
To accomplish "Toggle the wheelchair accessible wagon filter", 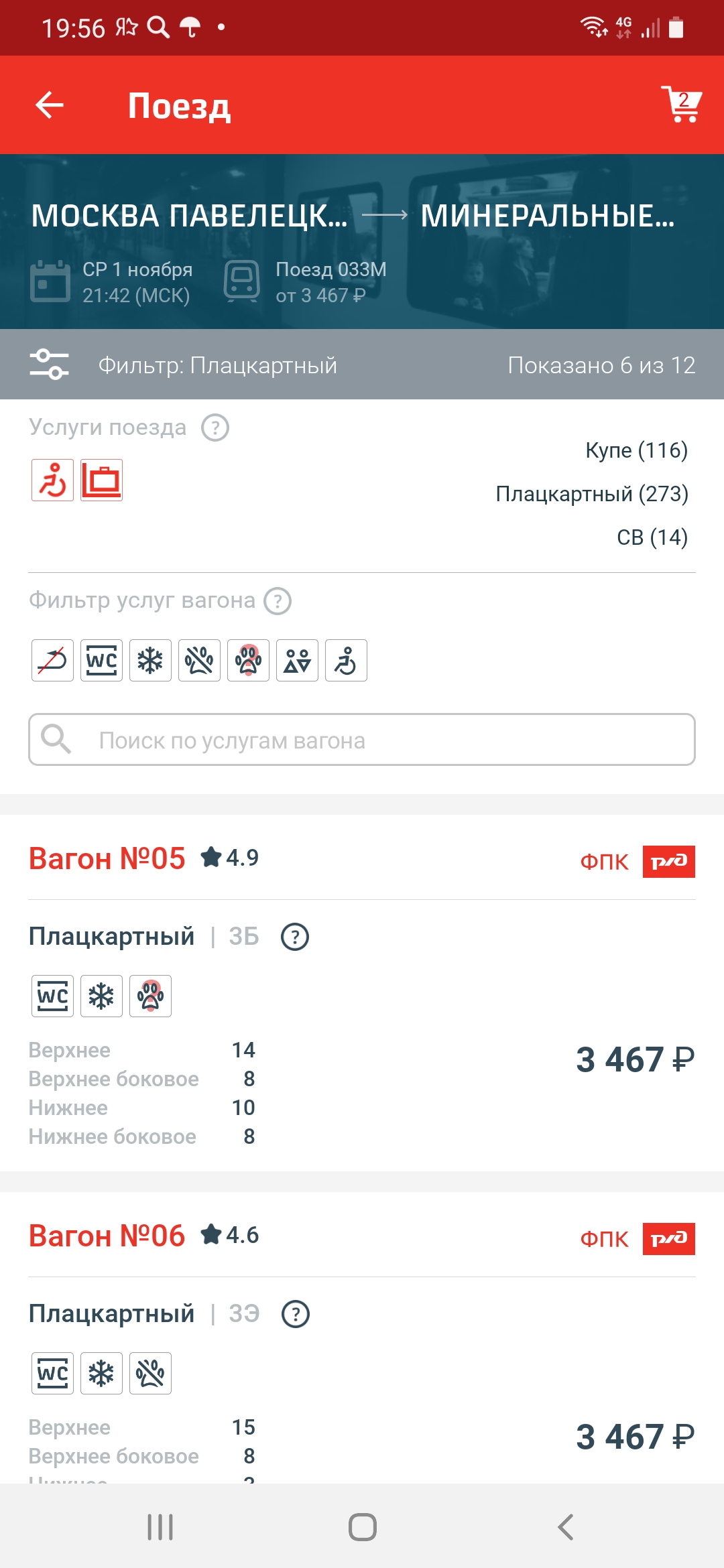I will (x=346, y=661).
